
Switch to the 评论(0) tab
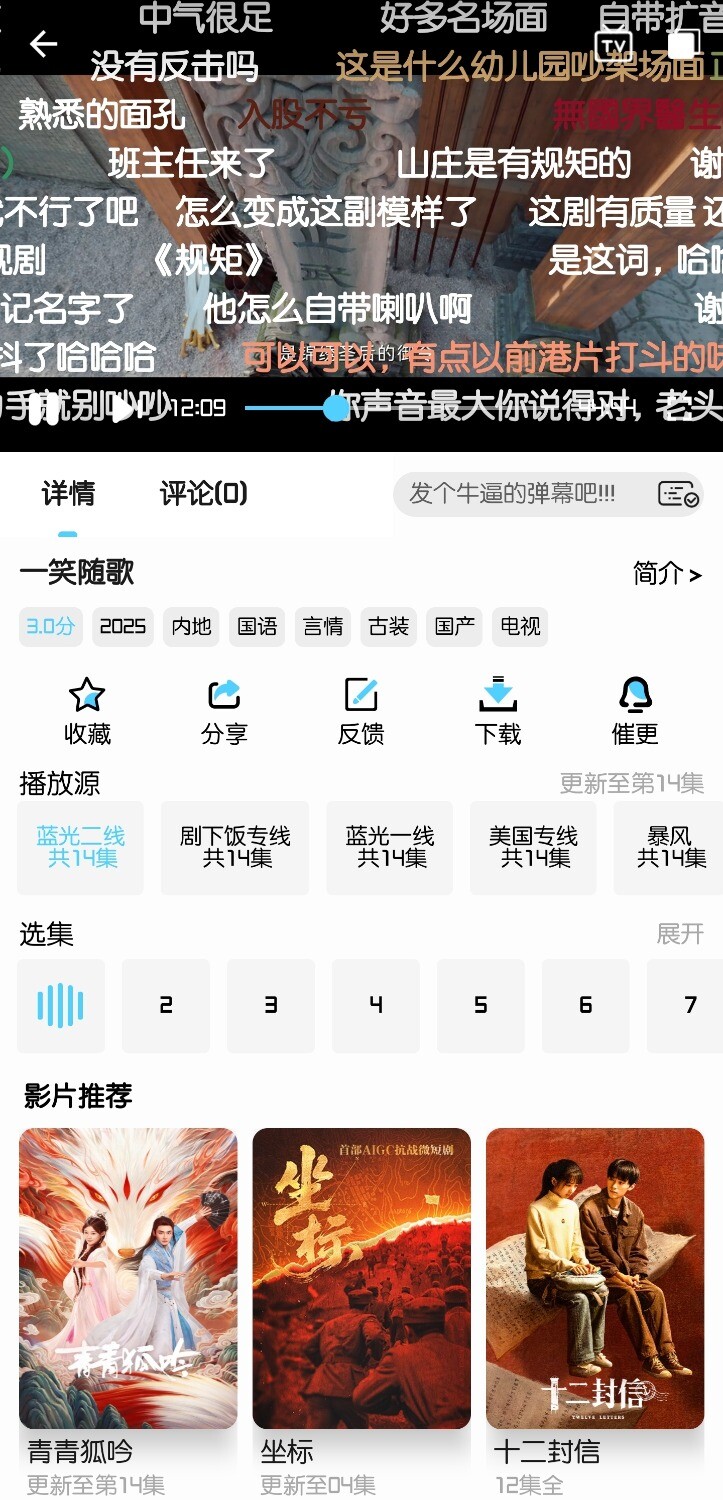click(203, 493)
